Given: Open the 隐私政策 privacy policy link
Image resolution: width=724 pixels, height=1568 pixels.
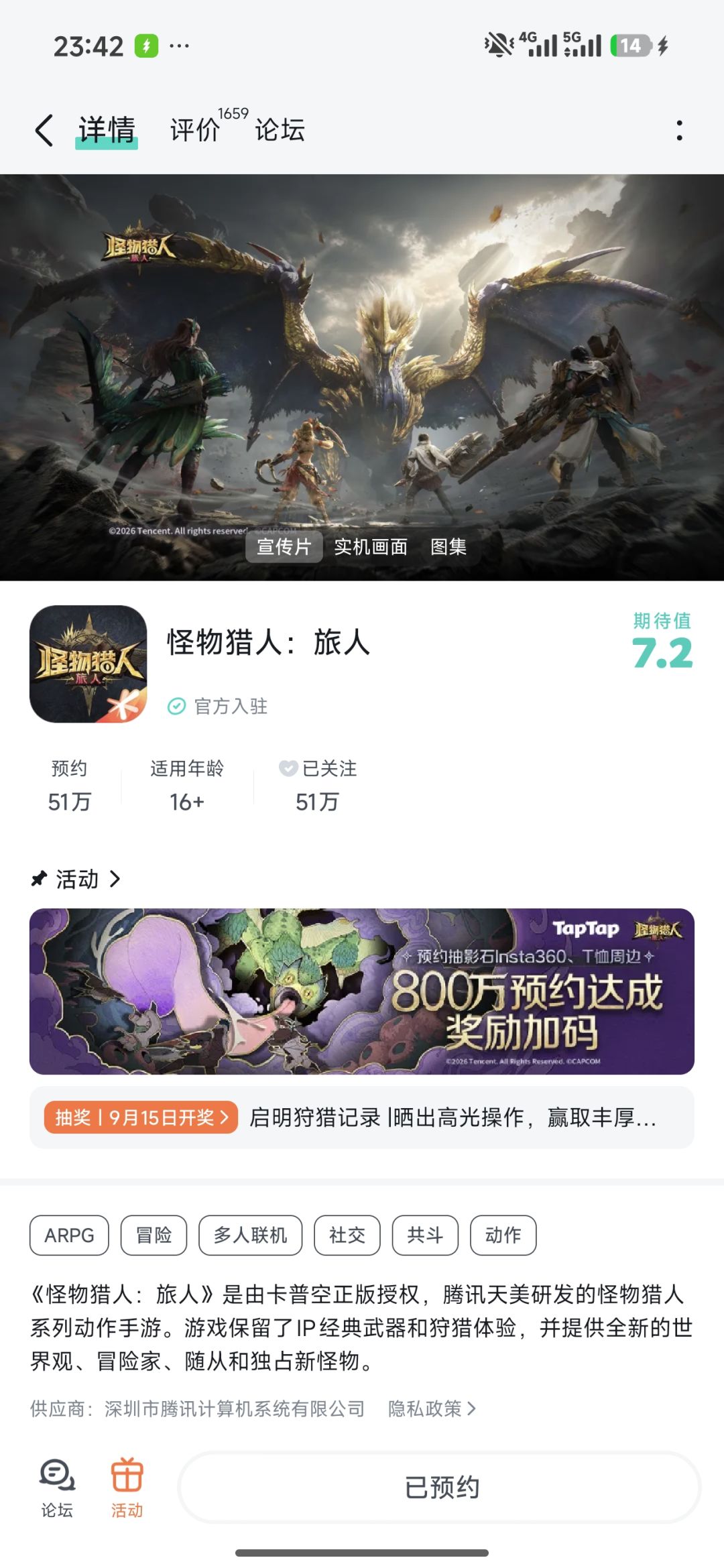Looking at the screenshot, I should point(432,1408).
